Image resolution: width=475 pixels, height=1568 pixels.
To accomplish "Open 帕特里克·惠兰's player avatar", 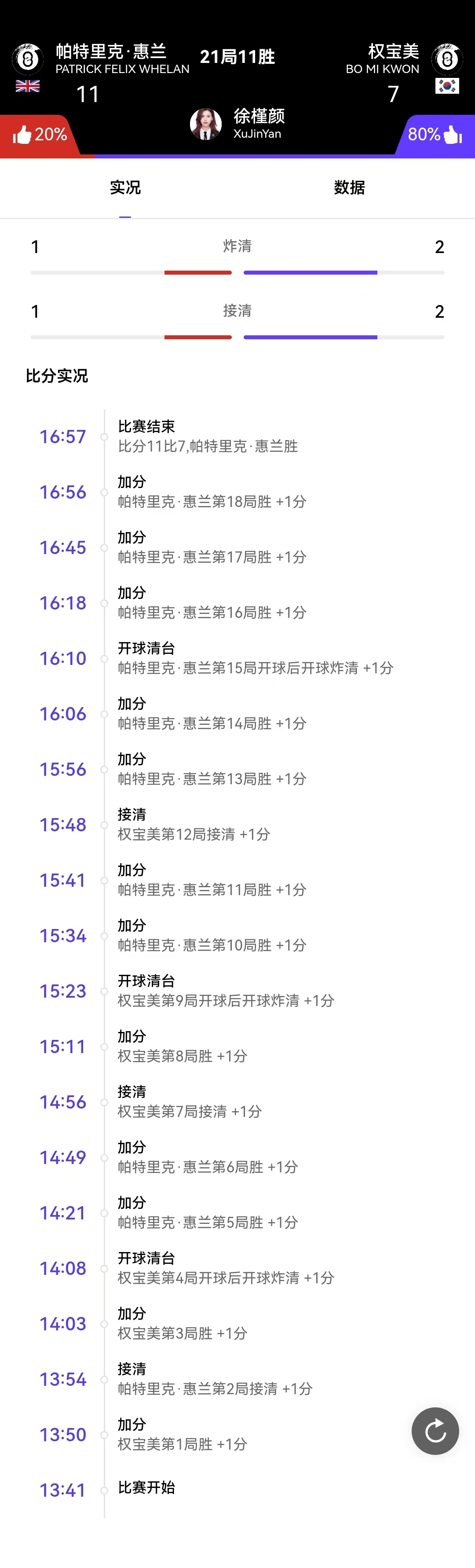I will click(27, 60).
